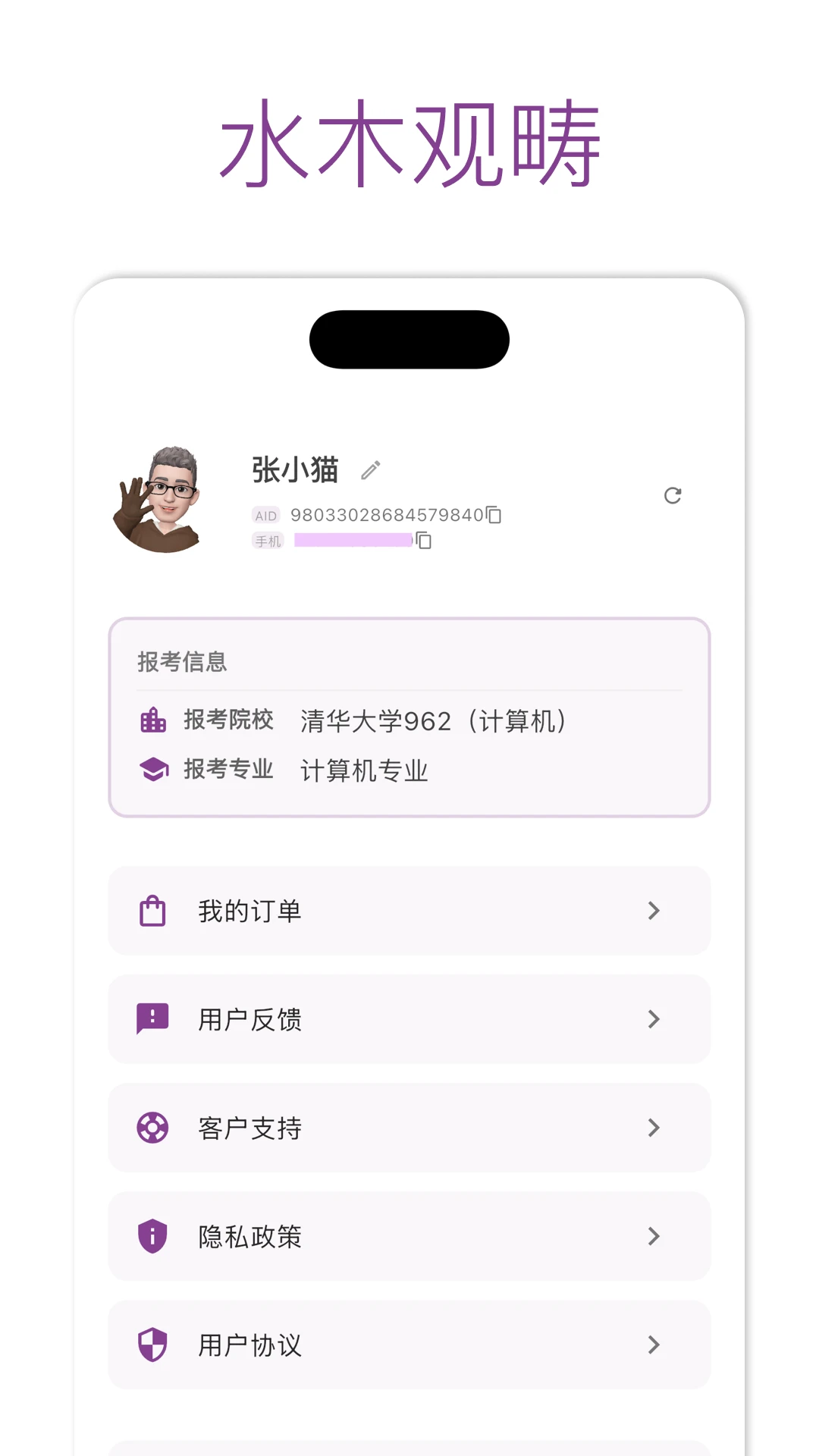Viewport: 819px width, 1456px height.
Task: Click the lifebuoy icon beside 客户支持
Action: 152,1128
